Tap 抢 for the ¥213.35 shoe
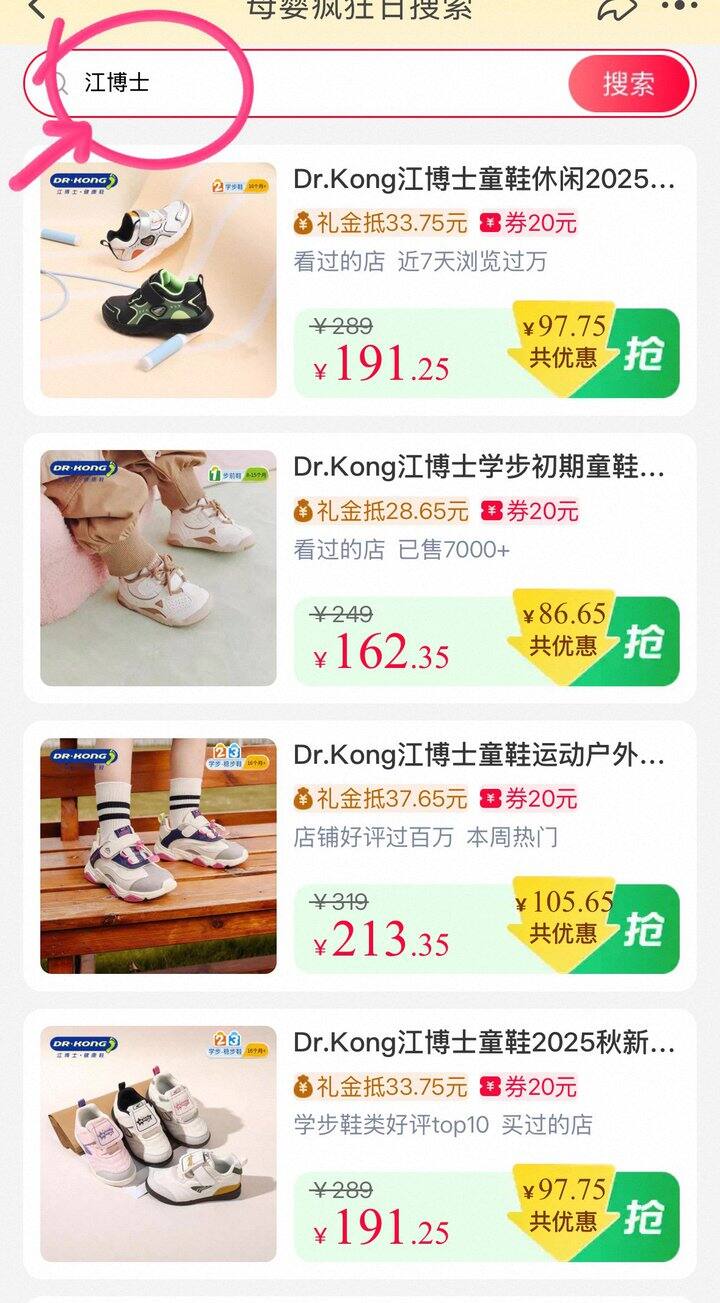This screenshot has width=720, height=1303. pos(644,929)
